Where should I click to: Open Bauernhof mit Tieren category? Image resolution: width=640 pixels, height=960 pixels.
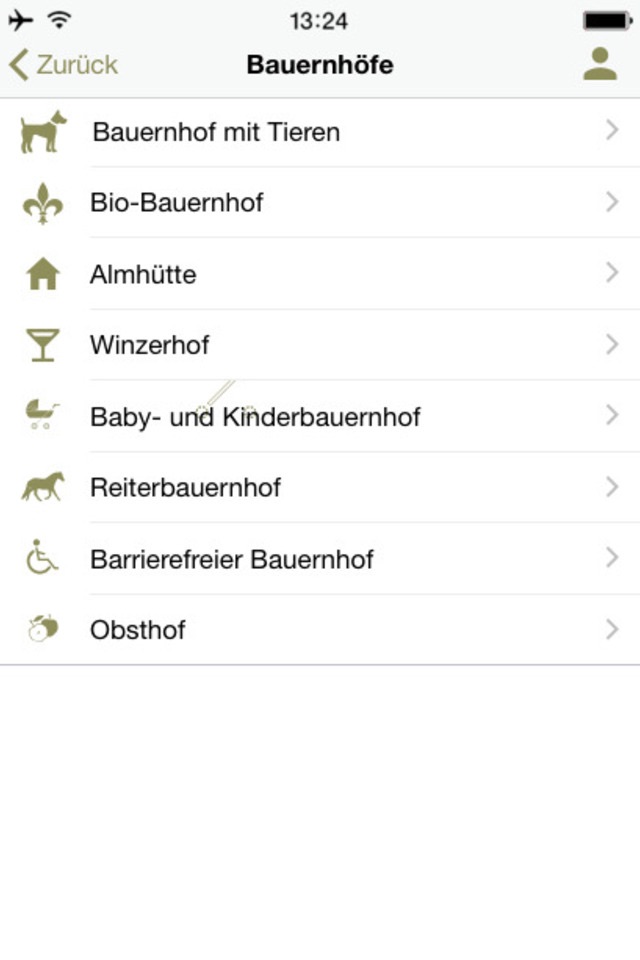[x=320, y=132]
